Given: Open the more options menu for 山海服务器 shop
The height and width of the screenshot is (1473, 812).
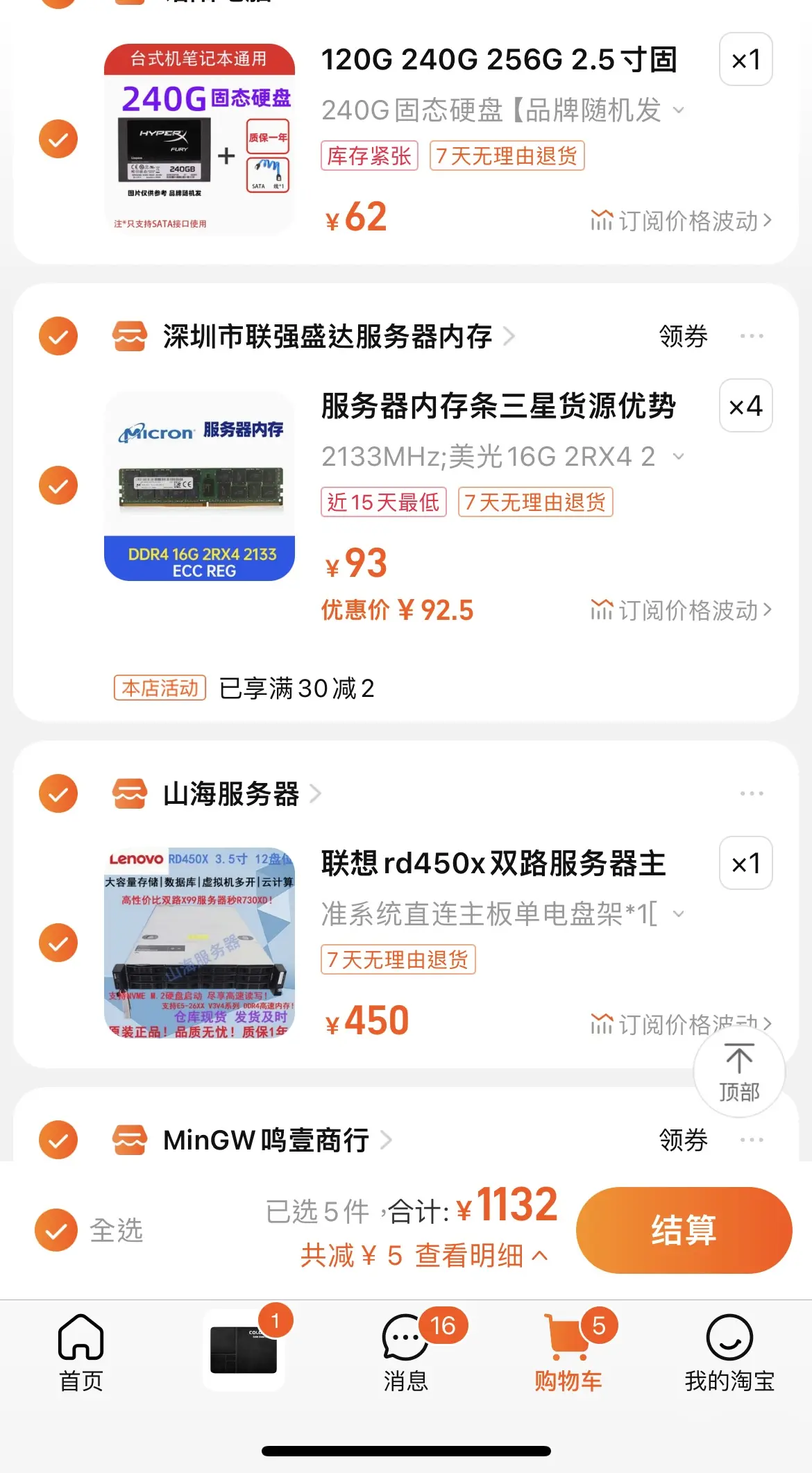Looking at the screenshot, I should pos(752,793).
